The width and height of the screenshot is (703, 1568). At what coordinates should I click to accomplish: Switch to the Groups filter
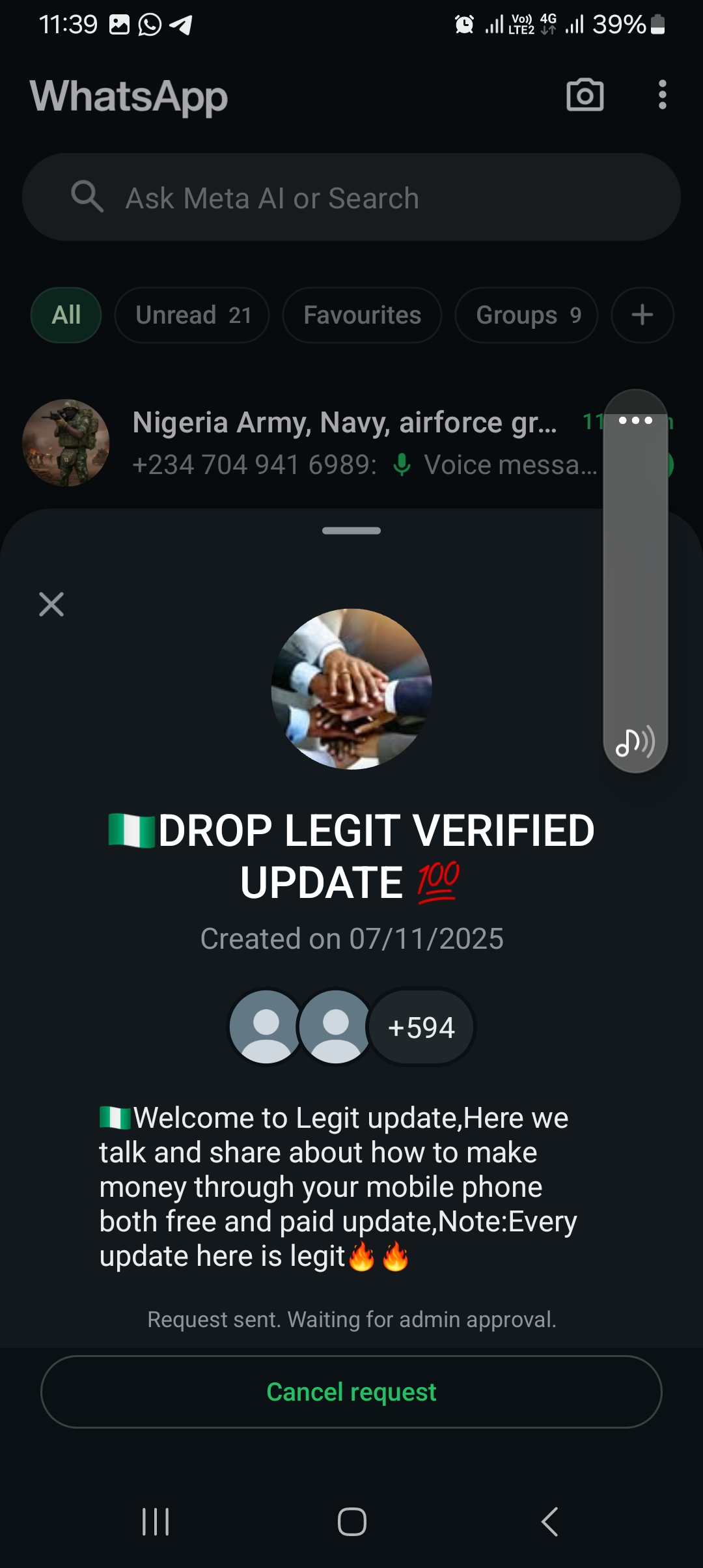pyautogui.click(x=526, y=315)
